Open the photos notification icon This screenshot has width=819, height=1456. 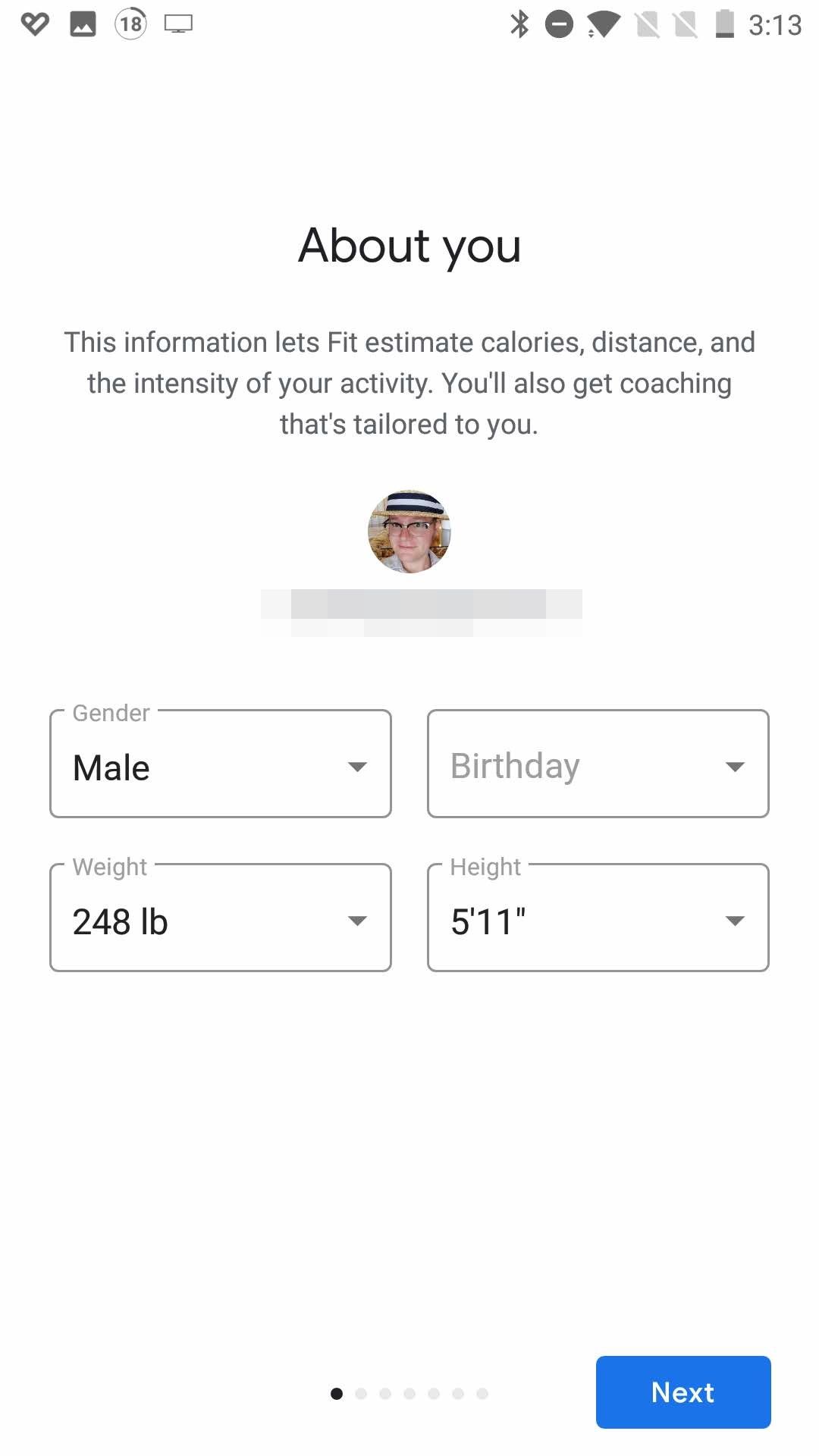coord(83,24)
